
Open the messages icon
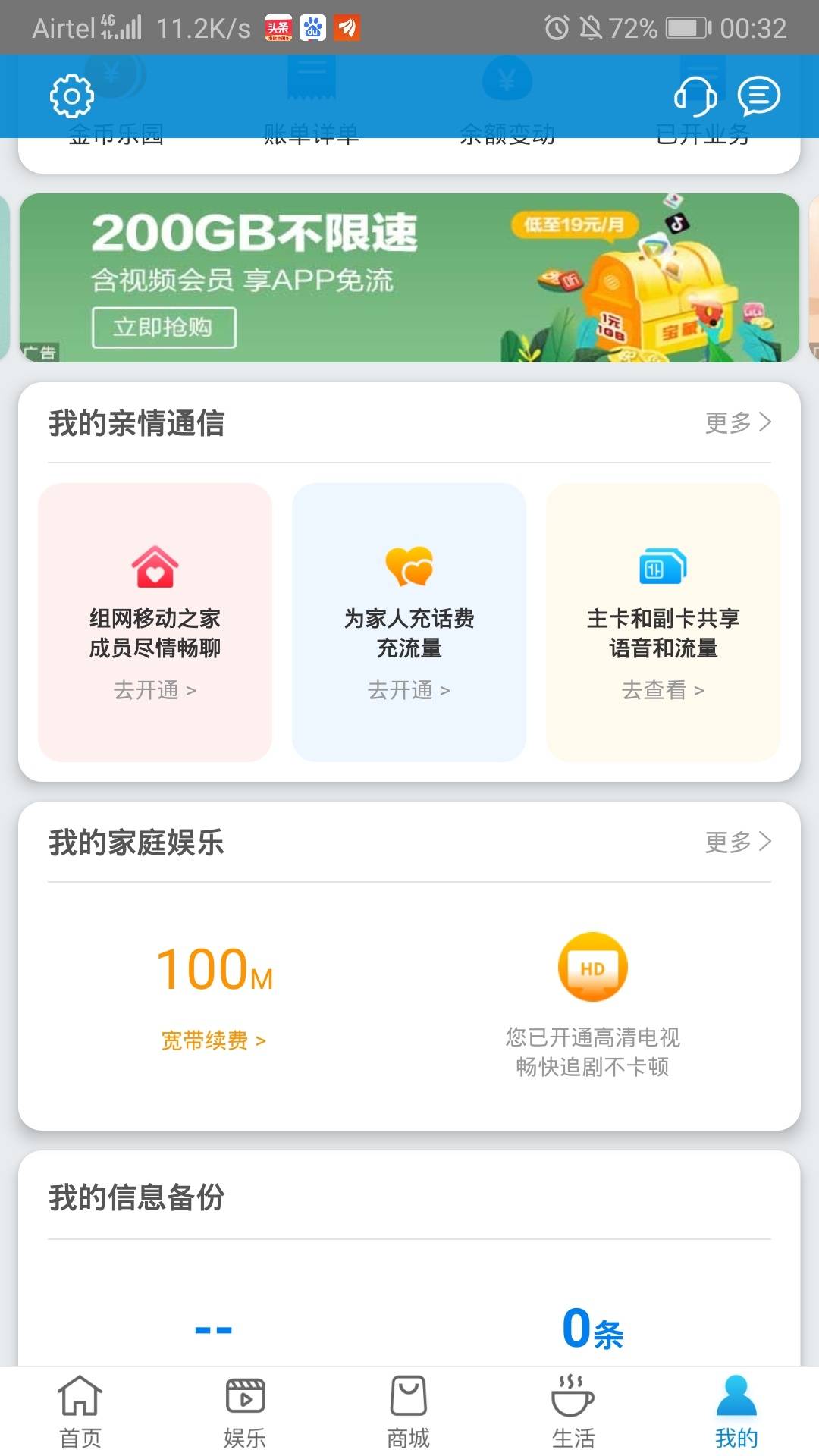pyautogui.click(x=759, y=96)
